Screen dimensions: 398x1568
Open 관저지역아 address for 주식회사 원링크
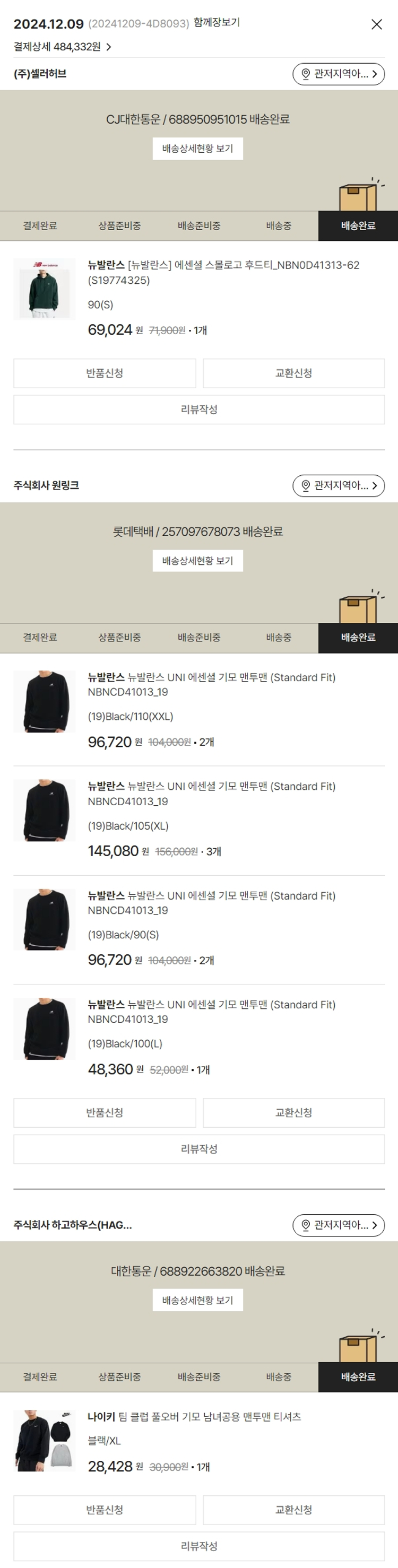point(339,486)
